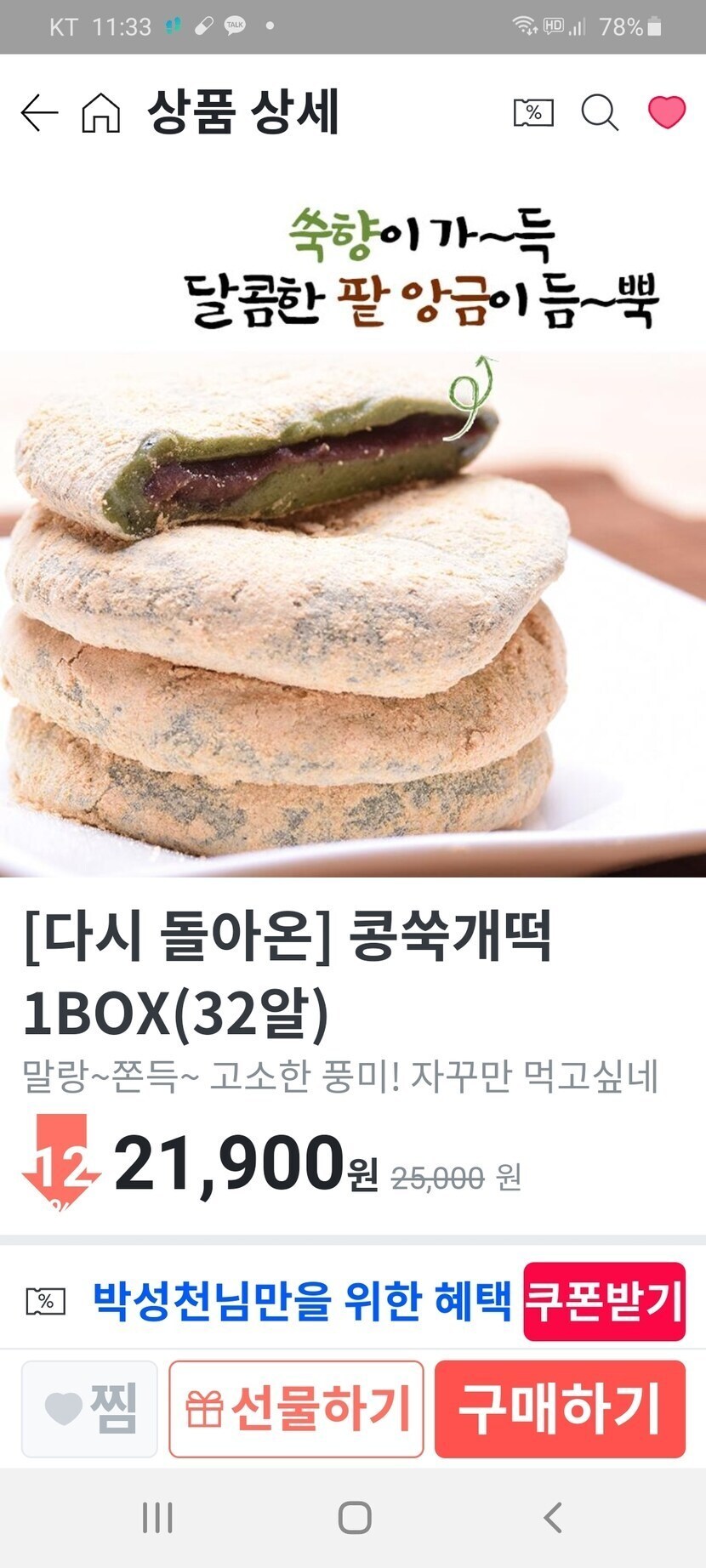
Task: Tap the 쿠폰받기 button
Action: coord(604,1301)
